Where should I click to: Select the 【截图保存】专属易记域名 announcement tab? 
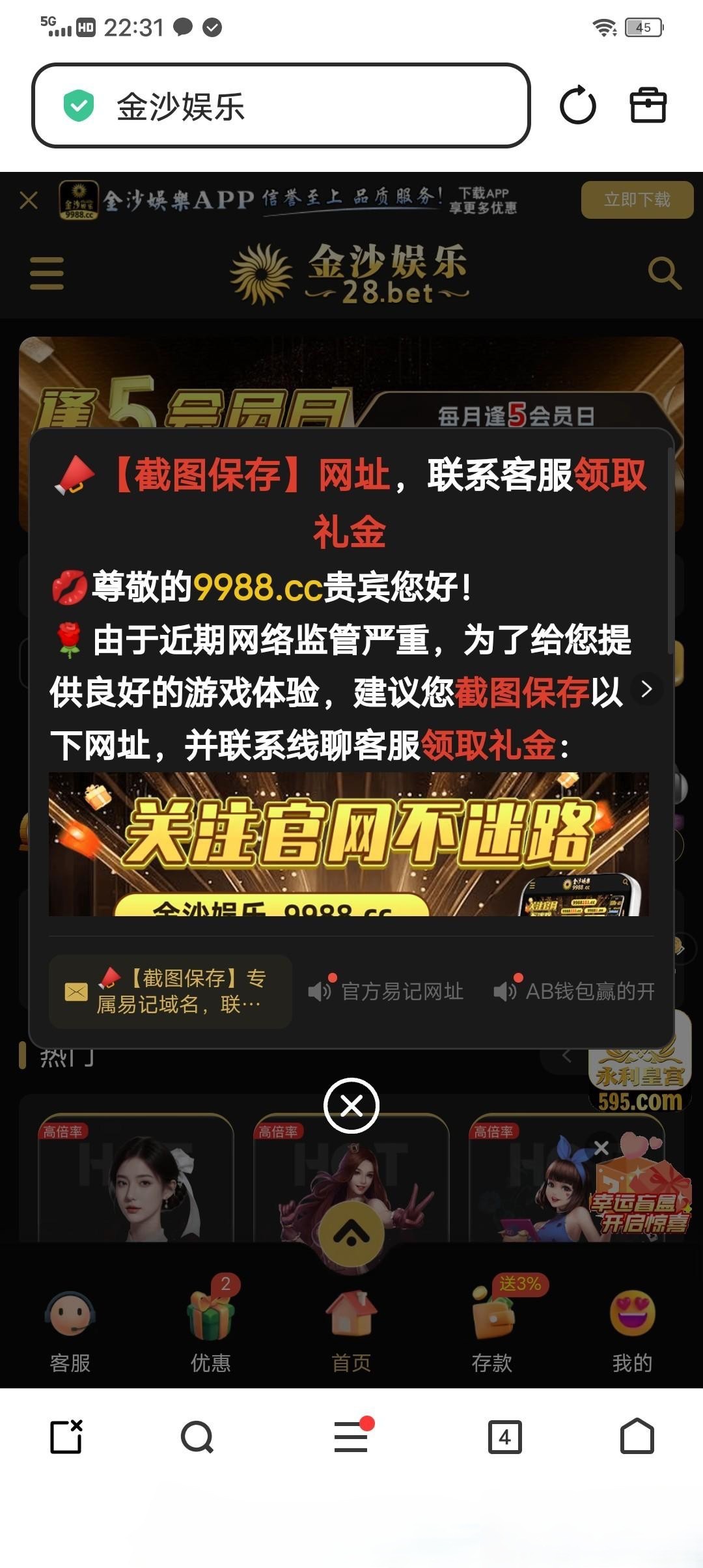171,991
